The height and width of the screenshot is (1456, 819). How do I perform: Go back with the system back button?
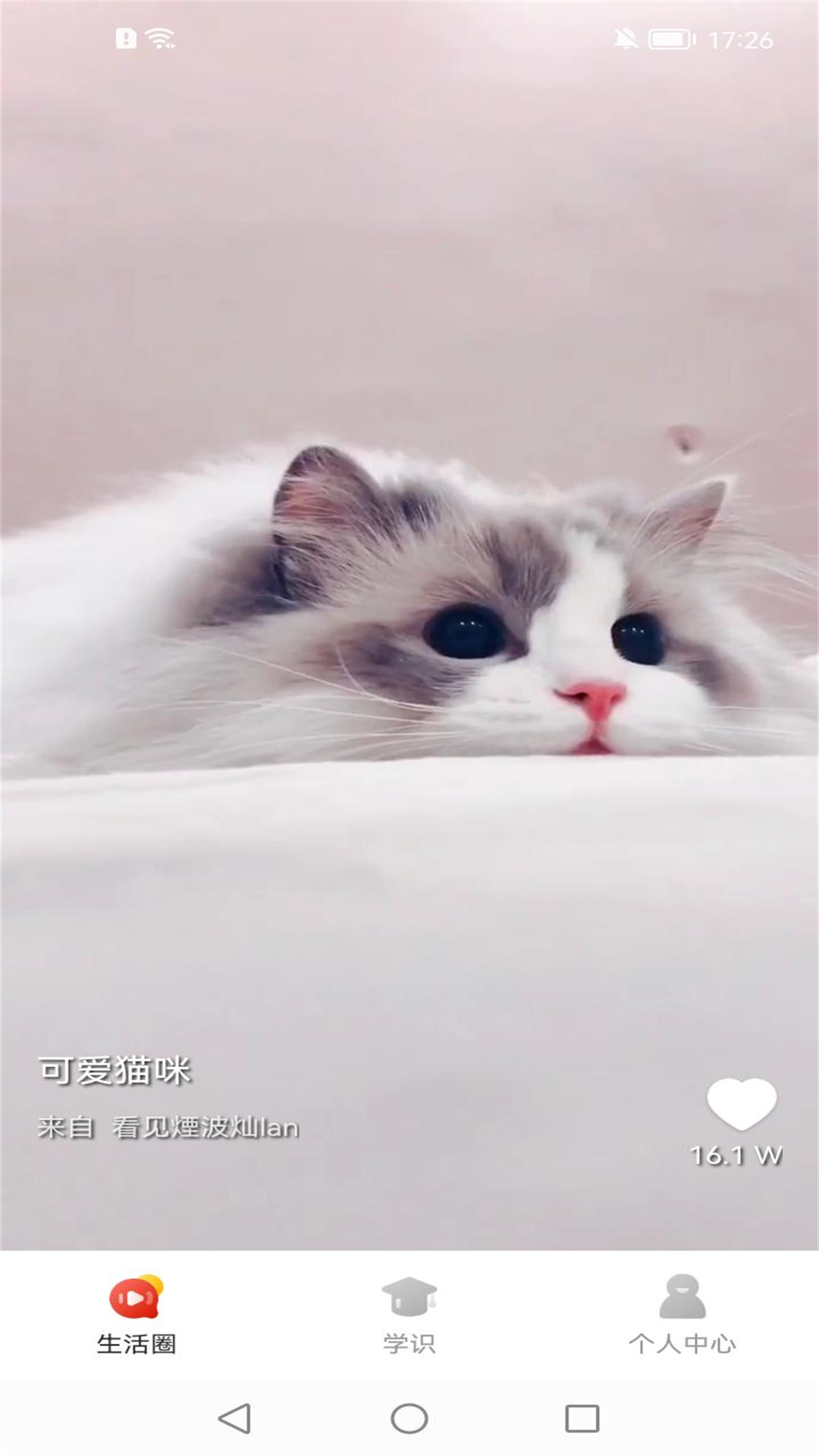[234, 1418]
